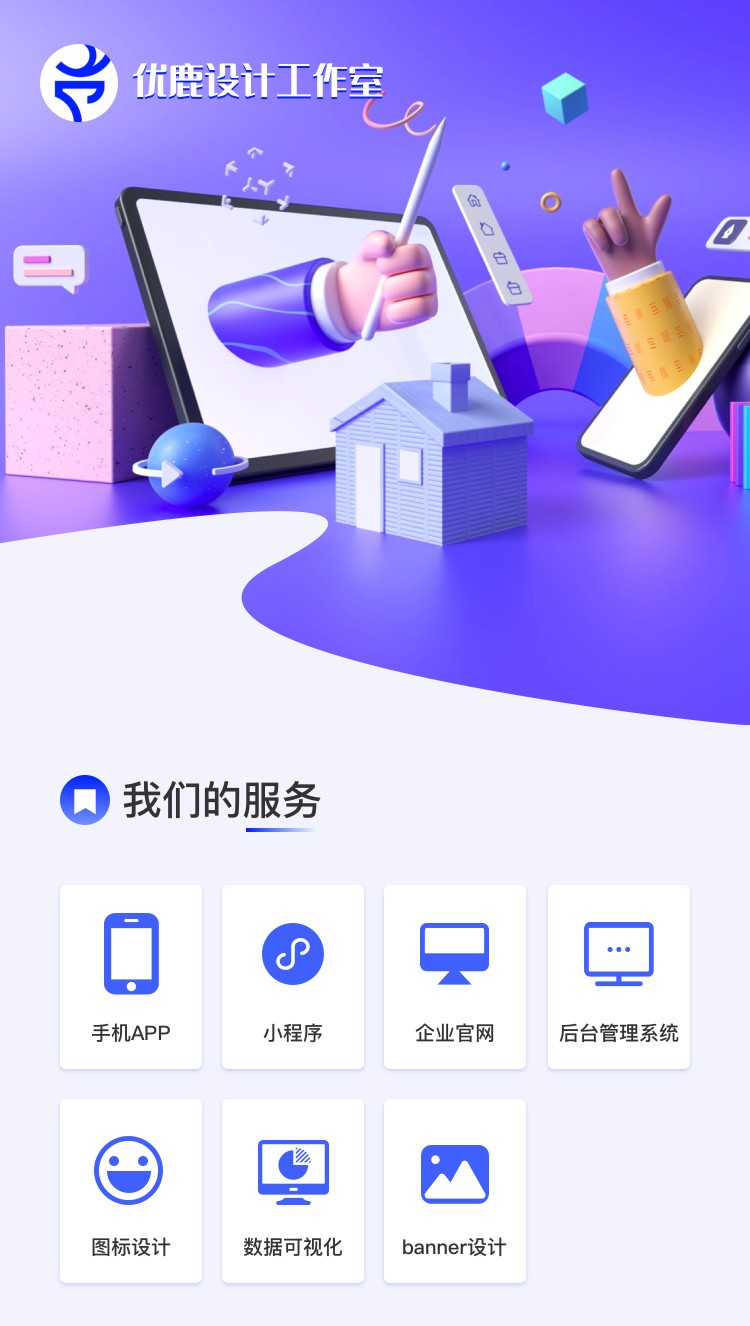Click the 优鹿设计工作室 title text

click(262, 85)
